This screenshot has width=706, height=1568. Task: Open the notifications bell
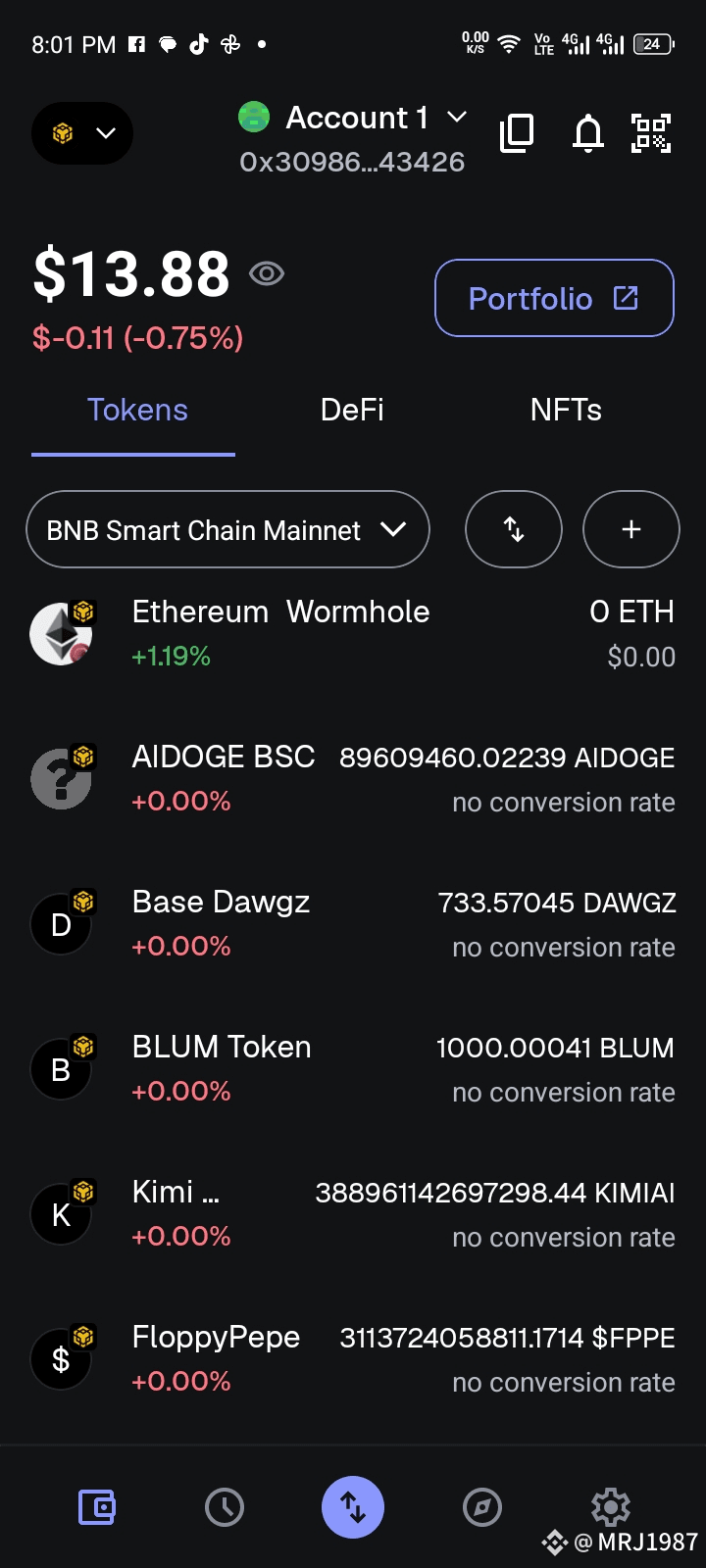tap(587, 133)
